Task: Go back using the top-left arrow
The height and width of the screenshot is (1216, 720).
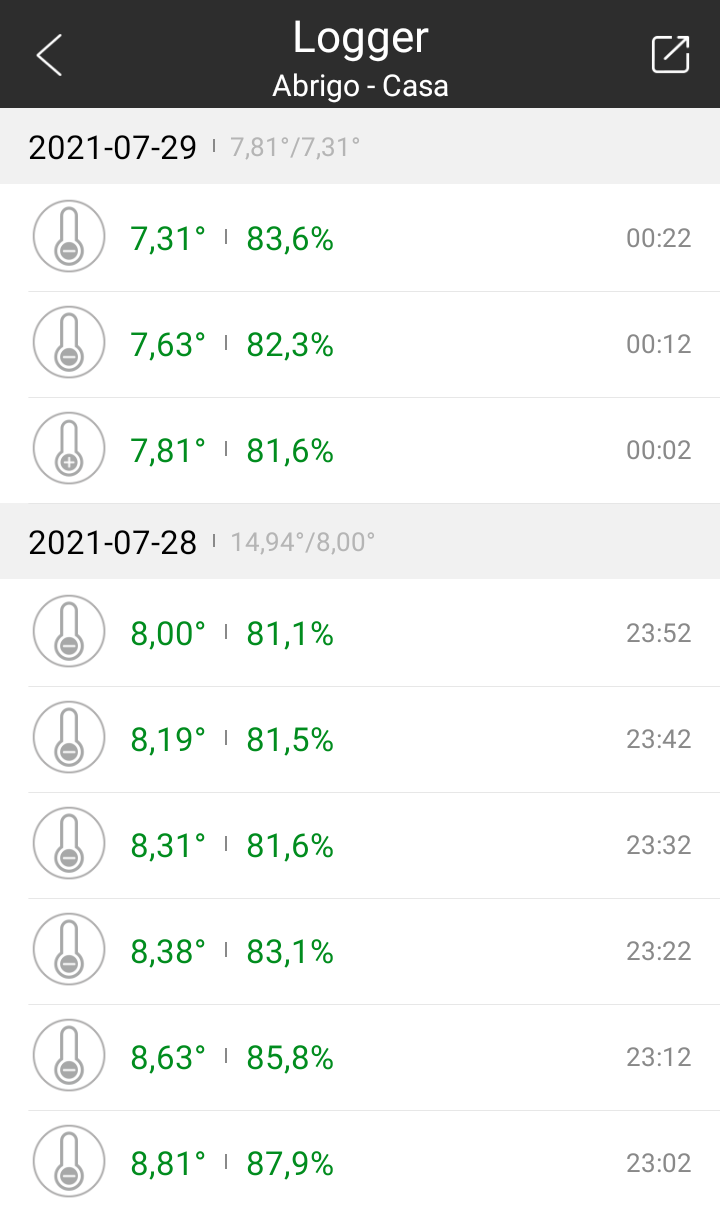Action: [x=49, y=54]
